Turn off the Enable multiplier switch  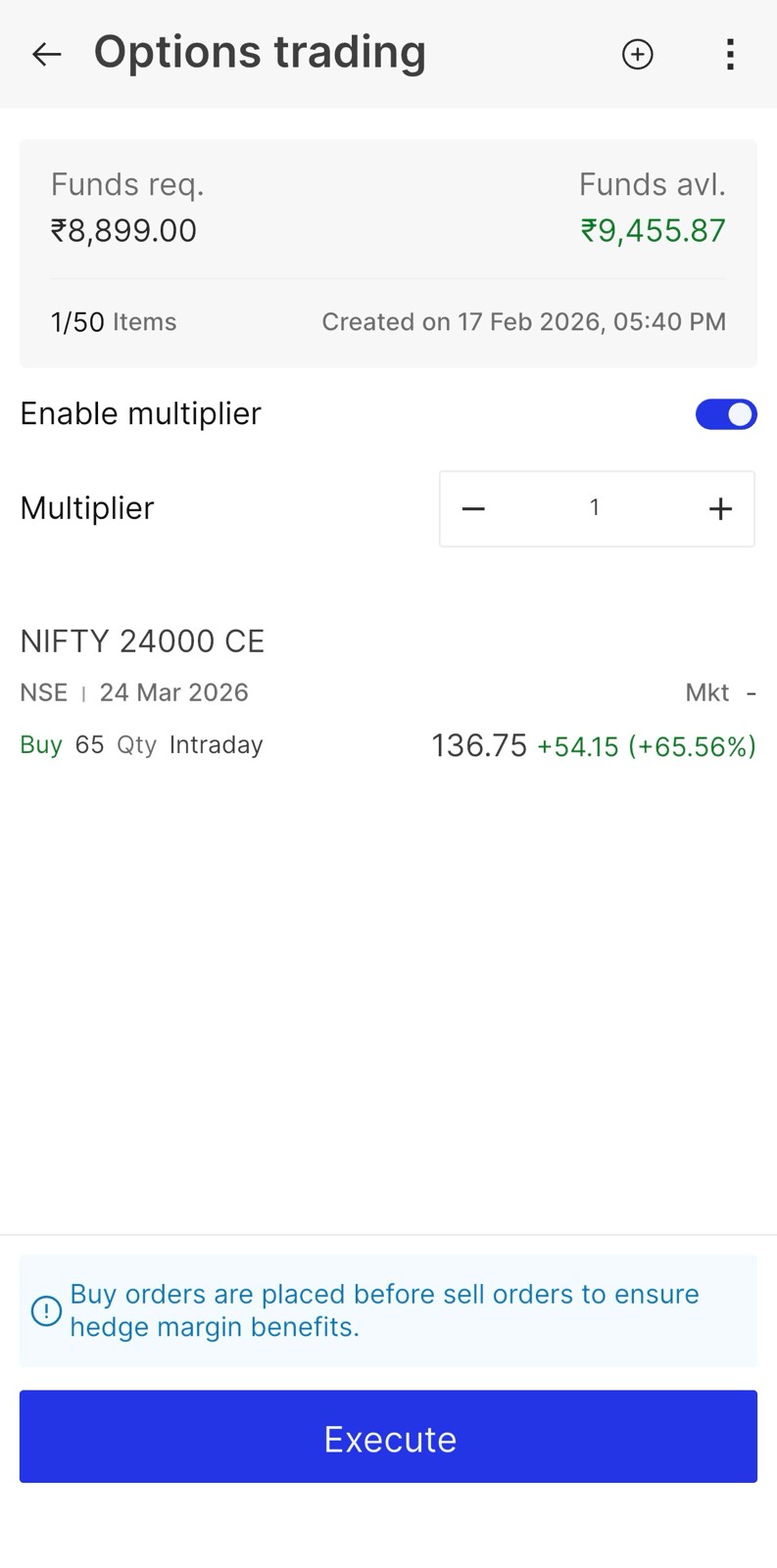pyautogui.click(x=725, y=414)
